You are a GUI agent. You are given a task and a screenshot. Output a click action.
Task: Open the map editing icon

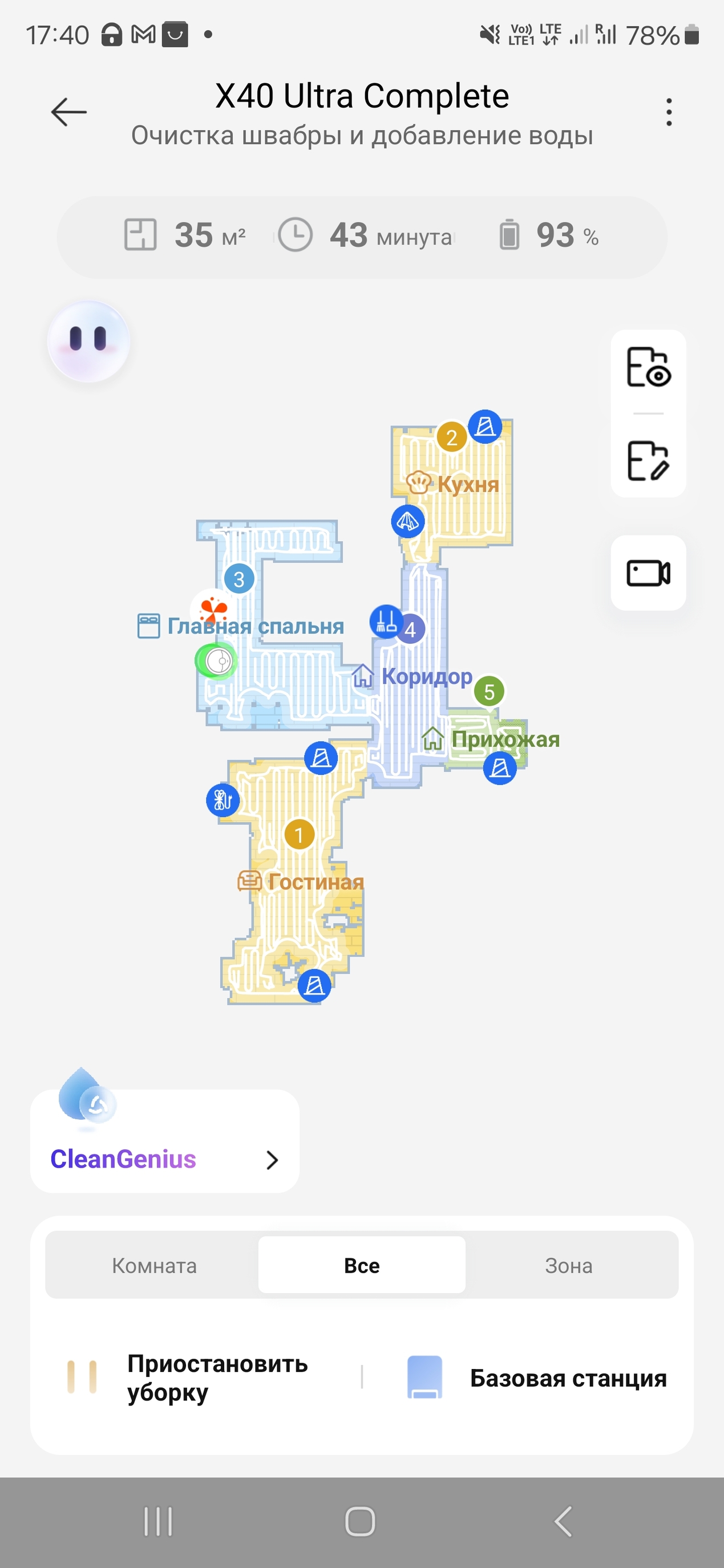(648, 460)
